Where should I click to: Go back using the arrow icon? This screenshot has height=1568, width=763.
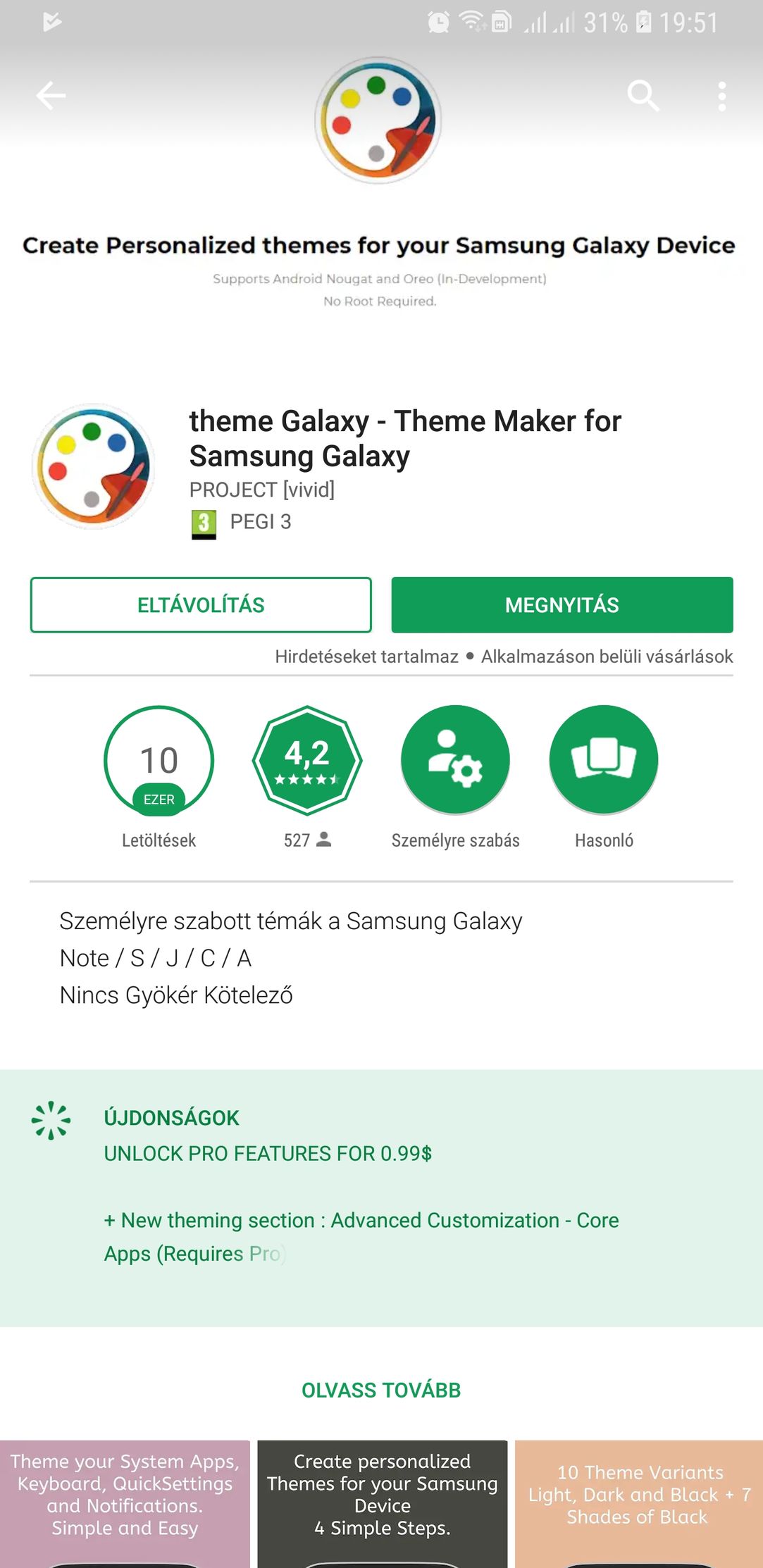[x=51, y=95]
